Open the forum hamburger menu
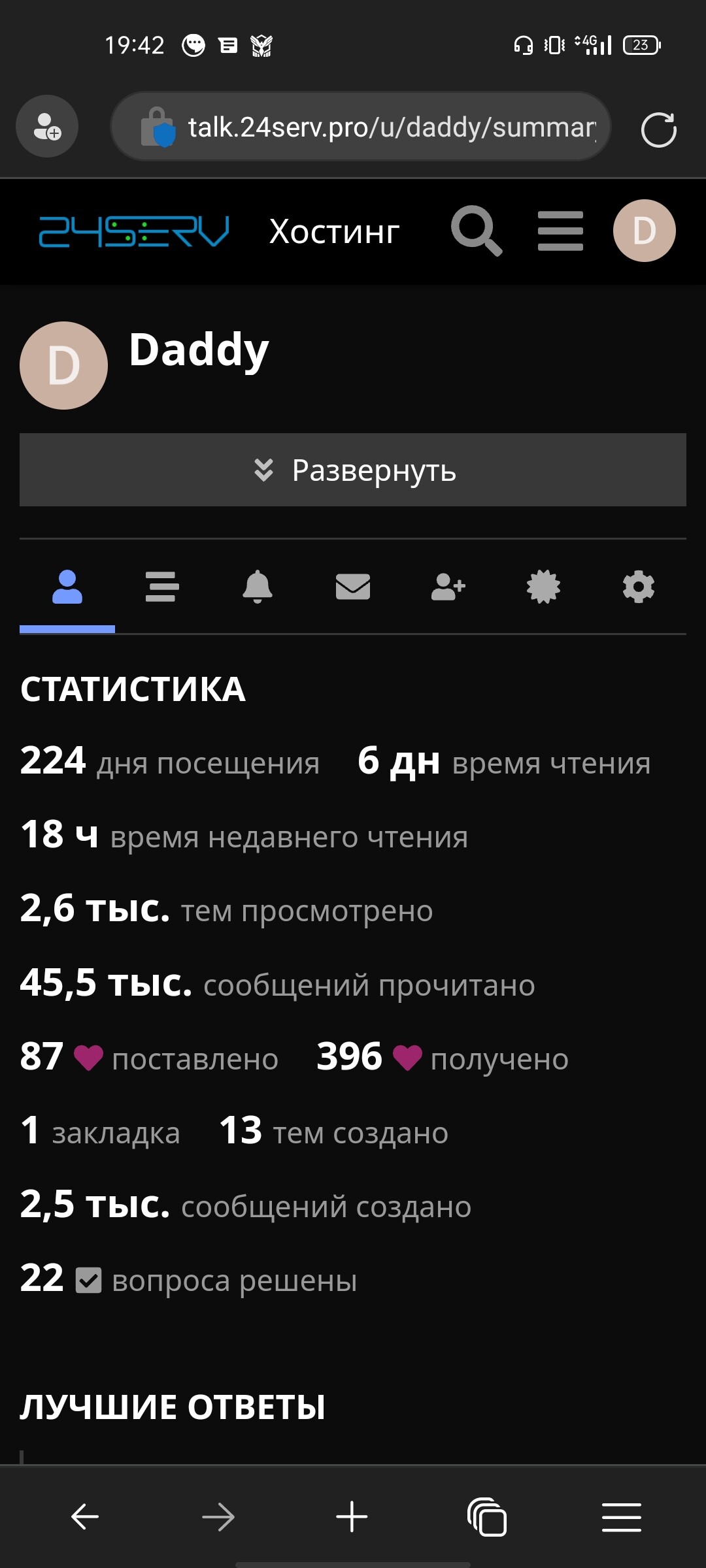This screenshot has height=1568, width=706. (x=560, y=231)
